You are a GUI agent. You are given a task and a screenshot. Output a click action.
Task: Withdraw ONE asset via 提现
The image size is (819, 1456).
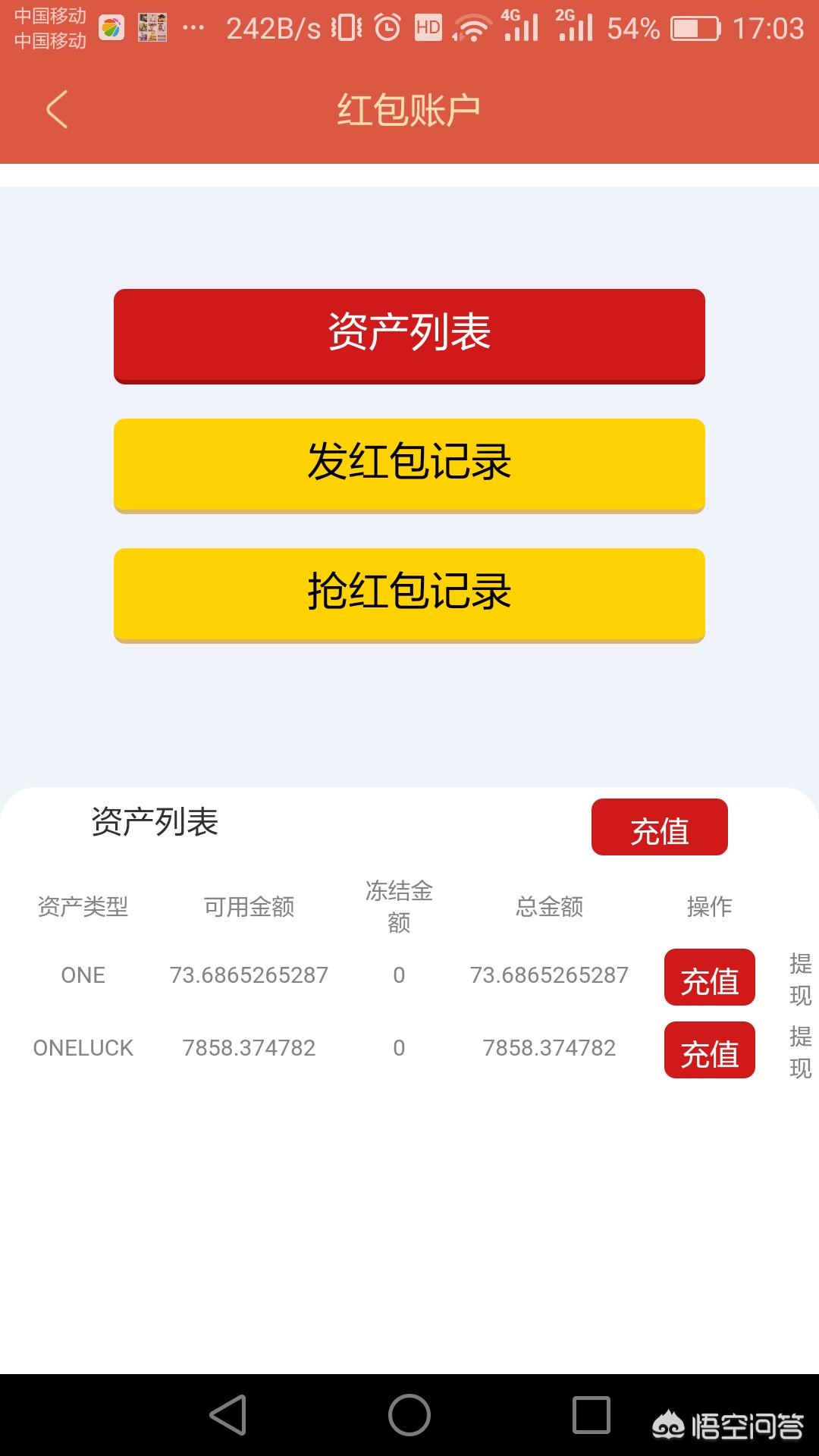[800, 978]
